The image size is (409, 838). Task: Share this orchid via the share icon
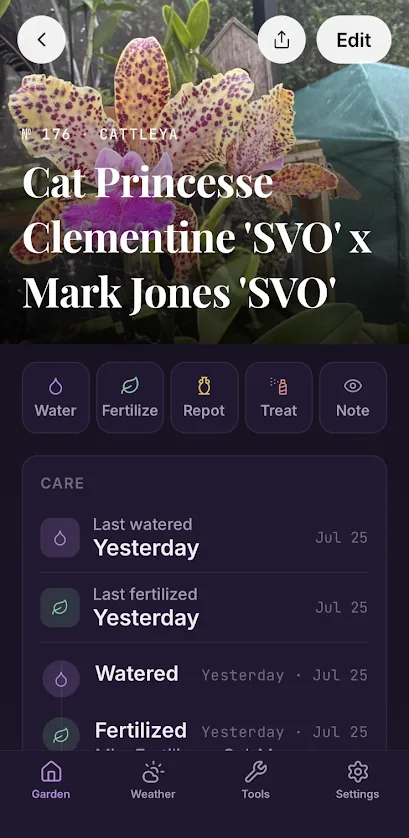pos(282,40)
